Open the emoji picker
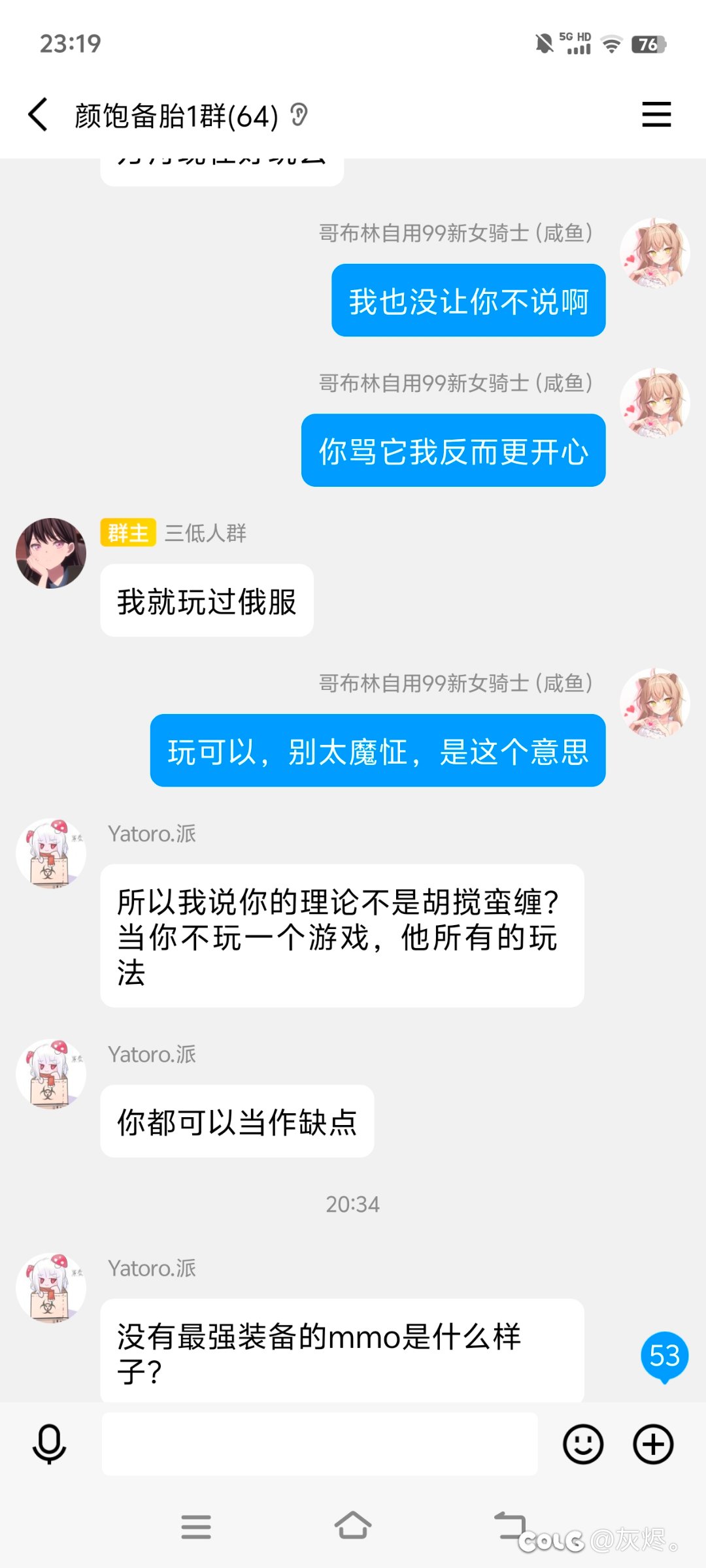706x1568 pixels. [x=583, y=1444]
